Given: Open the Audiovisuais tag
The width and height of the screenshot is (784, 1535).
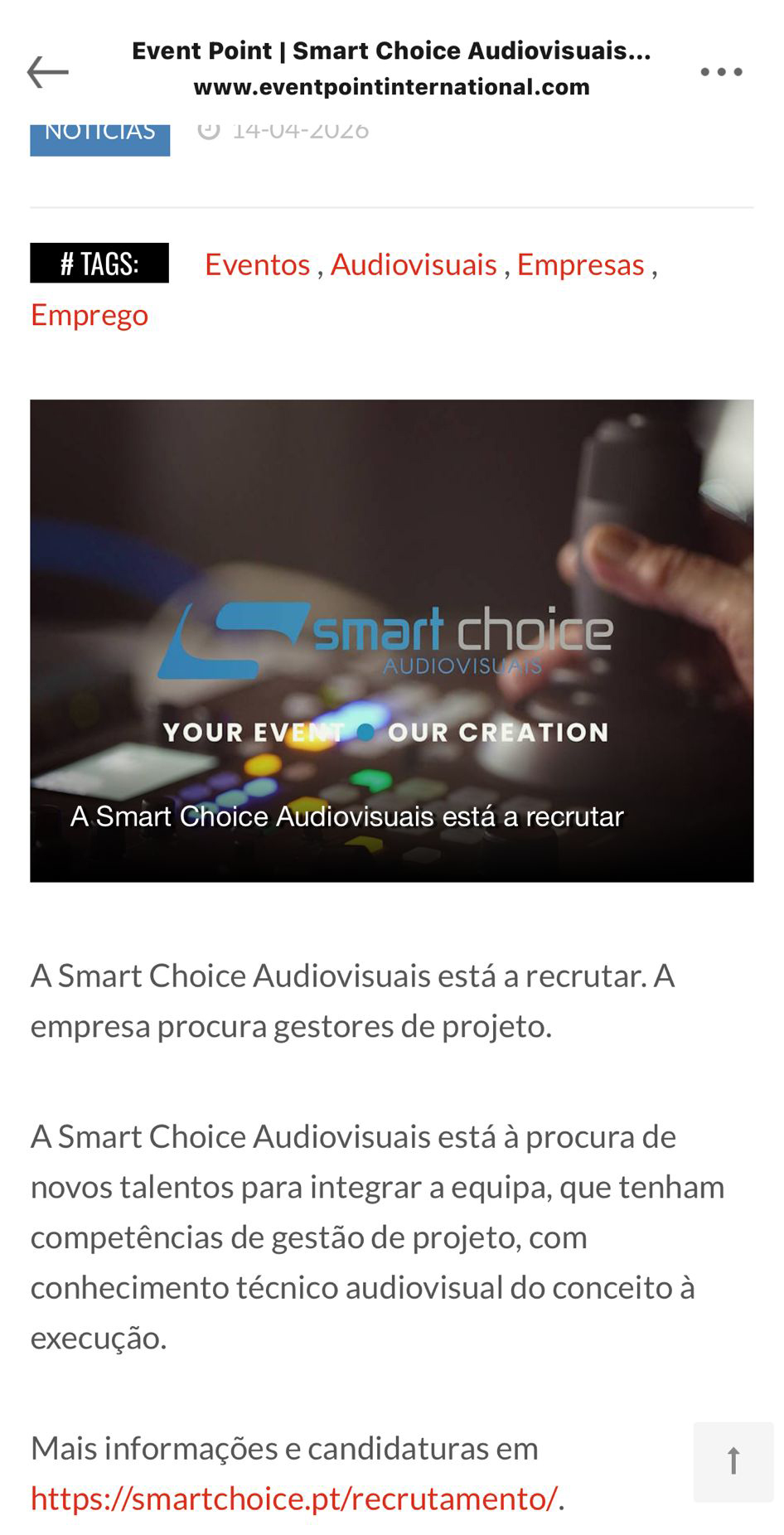Looking at the screenshot, I should point(414,264).
